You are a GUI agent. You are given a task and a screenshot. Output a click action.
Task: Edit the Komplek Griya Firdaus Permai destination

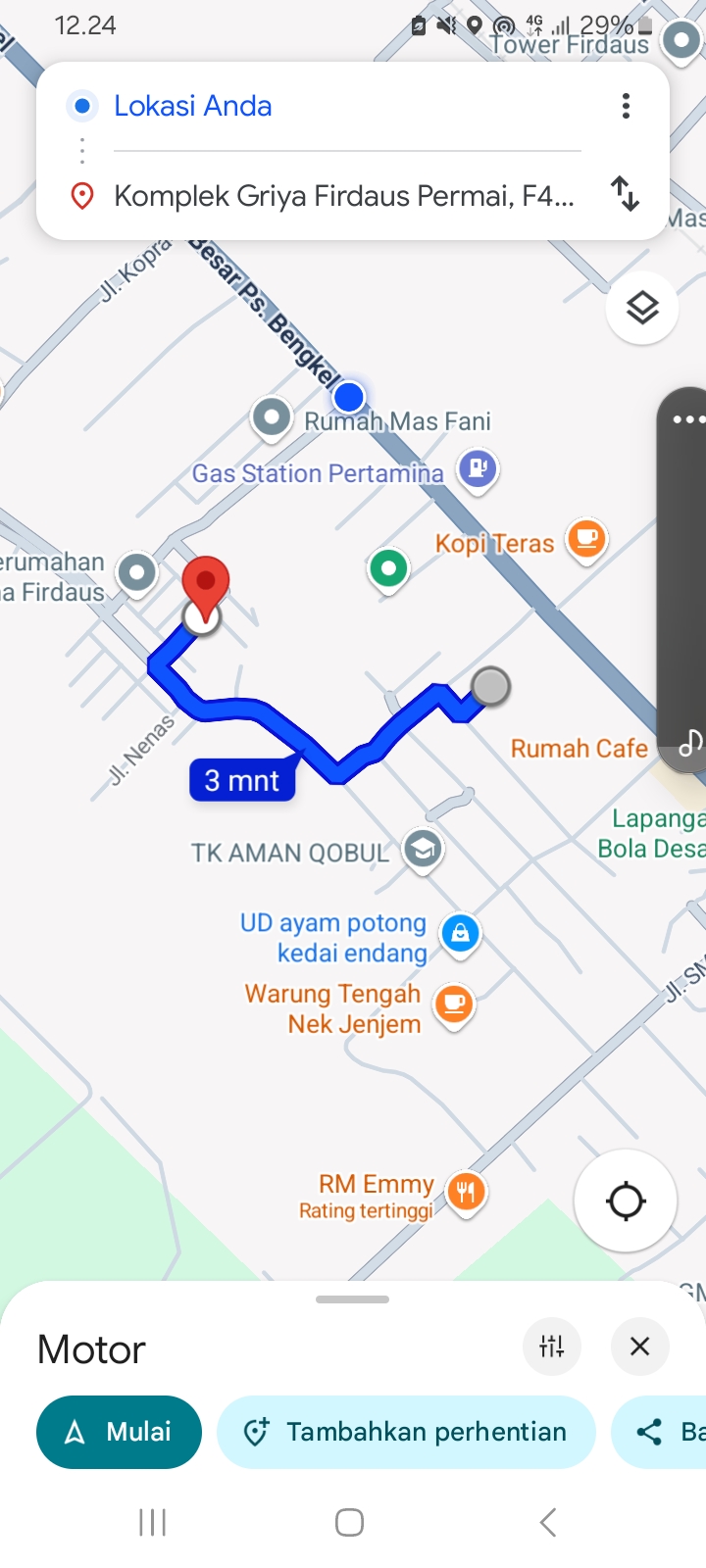pos(343,196)
